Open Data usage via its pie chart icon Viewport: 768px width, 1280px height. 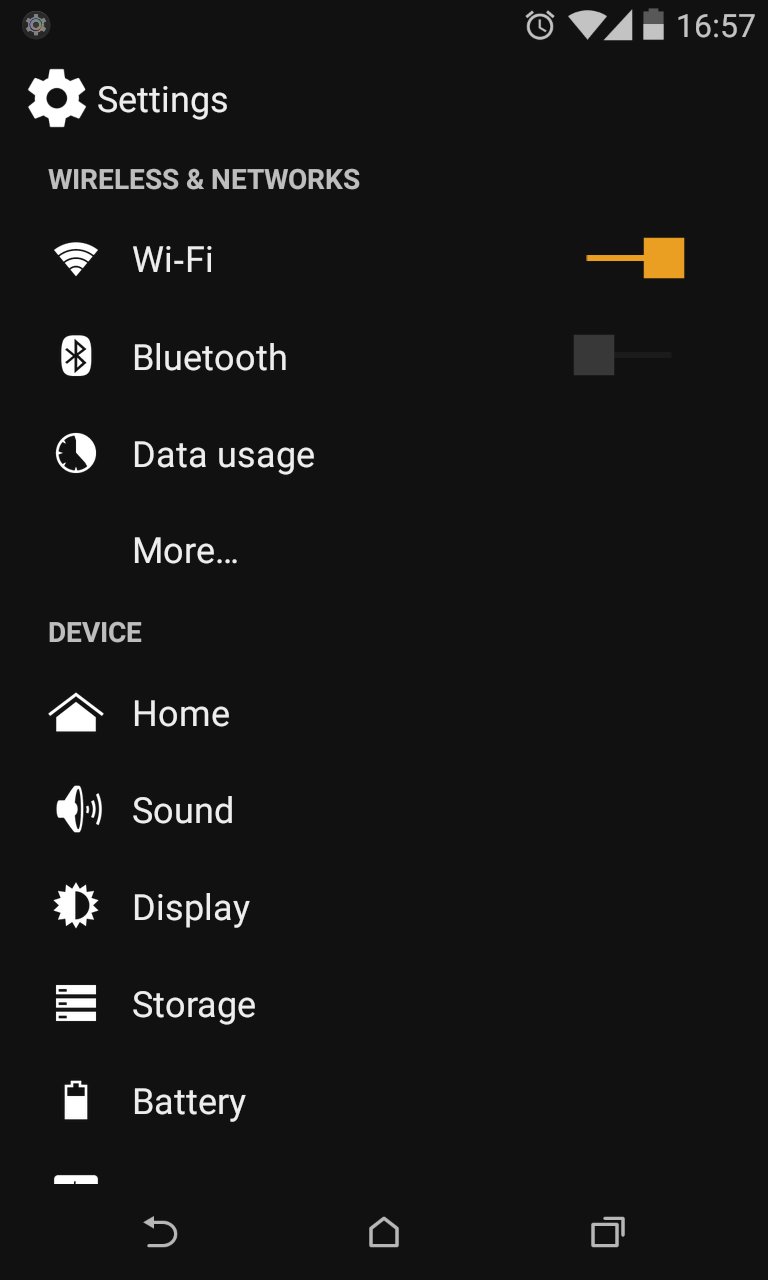coord(75,453)
